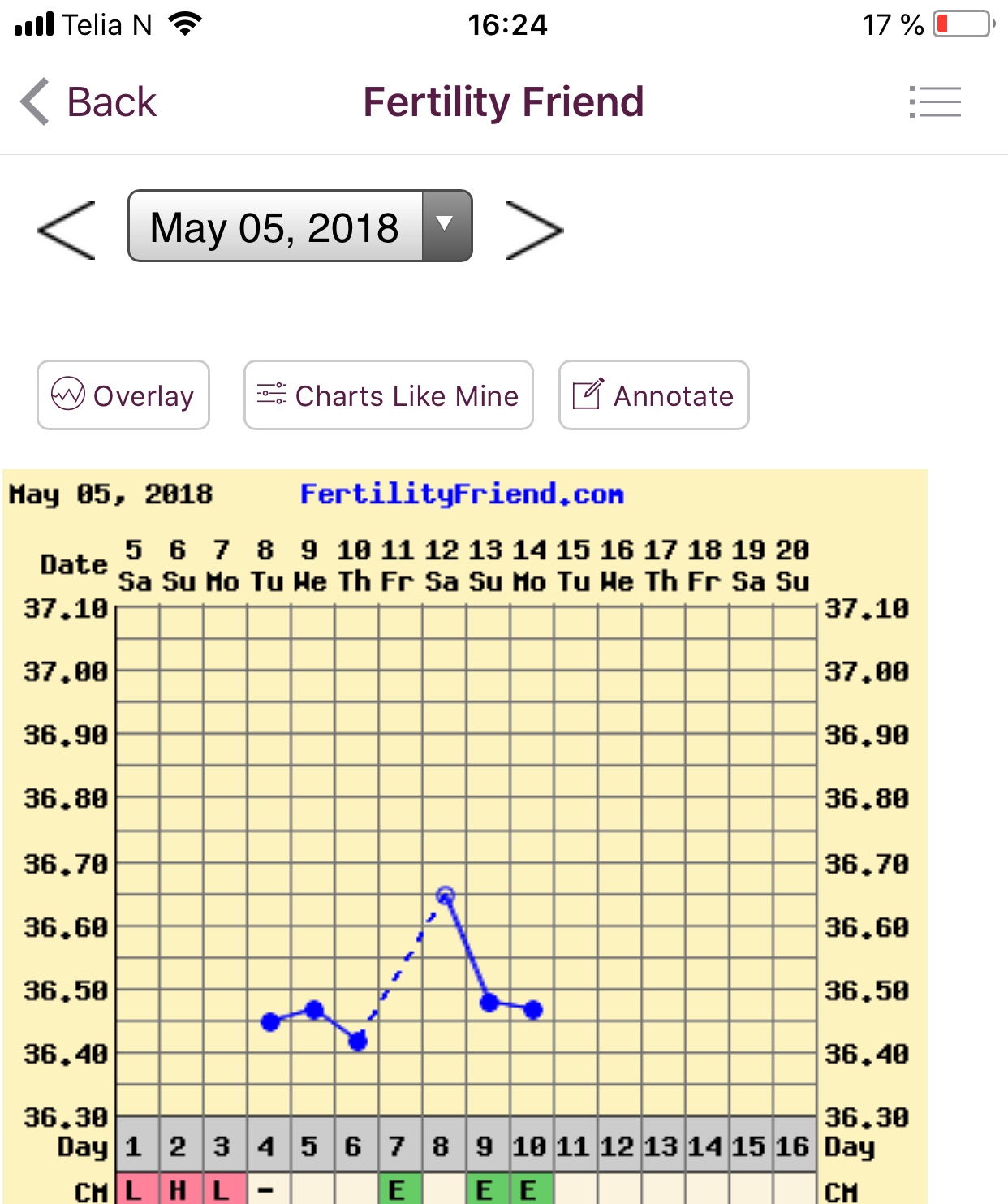
Task: Go to the next chart
Action: tap(533, 231)
